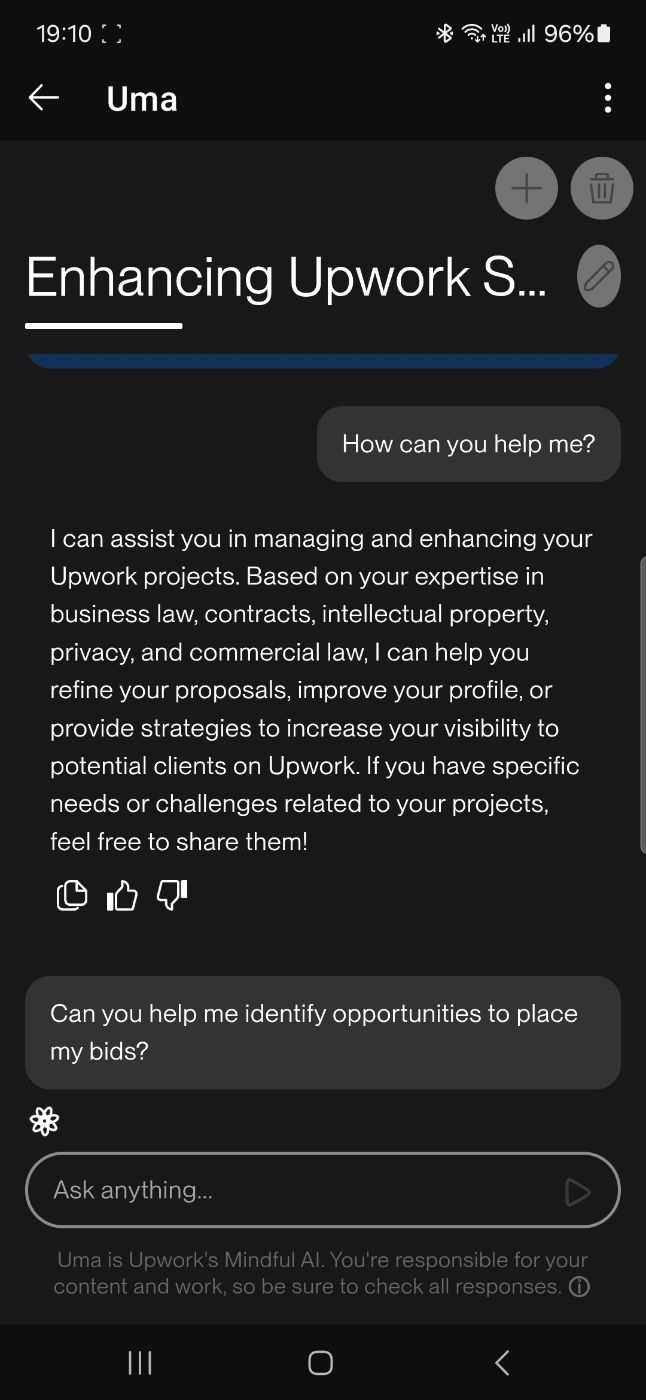Viewport: 646px width, 1400px height.
Task: Copy Uma's response to clipboard
Action: click(72, 895)
